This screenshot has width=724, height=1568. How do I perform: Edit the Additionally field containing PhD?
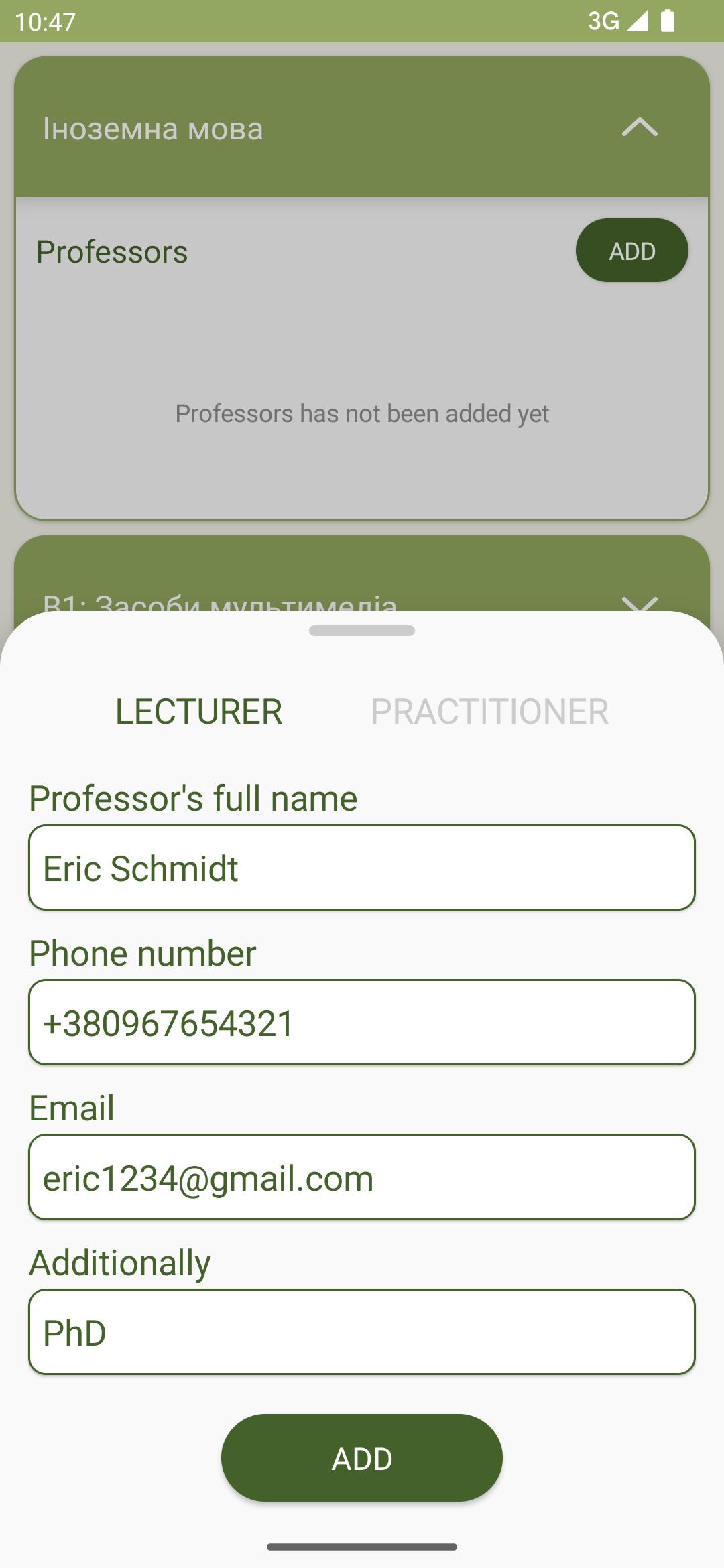(x=362, y=1332)
